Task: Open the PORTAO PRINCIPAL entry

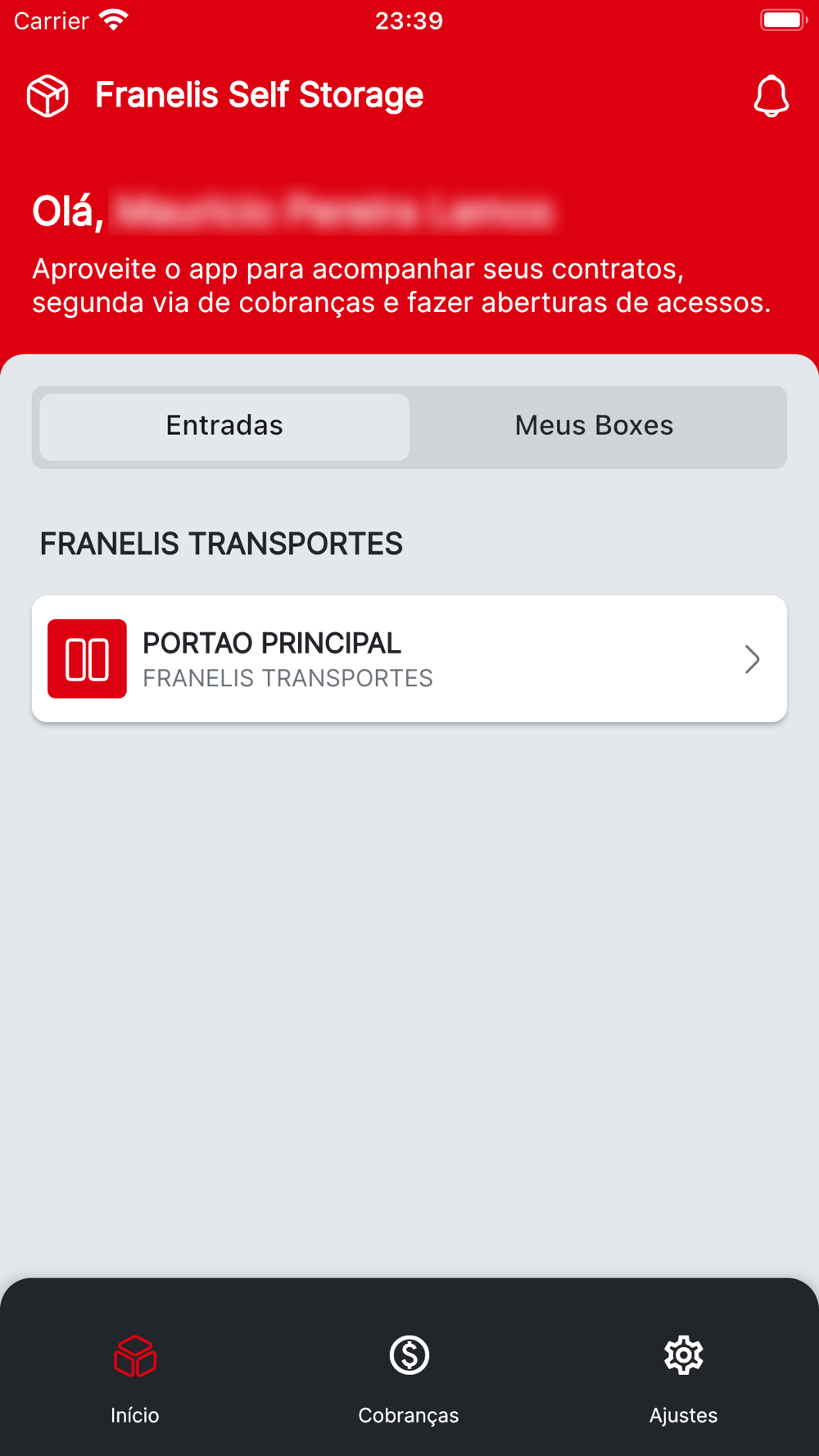Action: pos(409,659)
